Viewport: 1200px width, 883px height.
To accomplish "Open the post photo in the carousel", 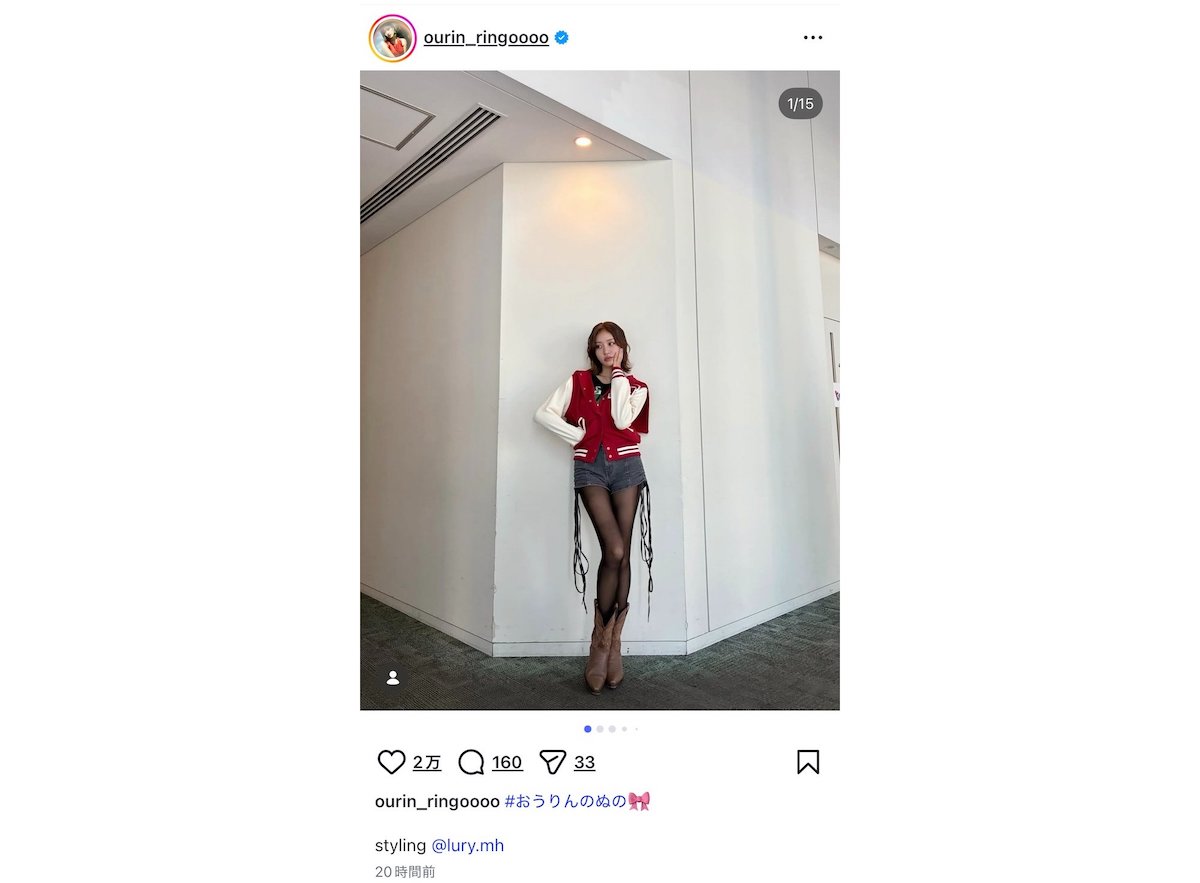I will coord(600,390).
